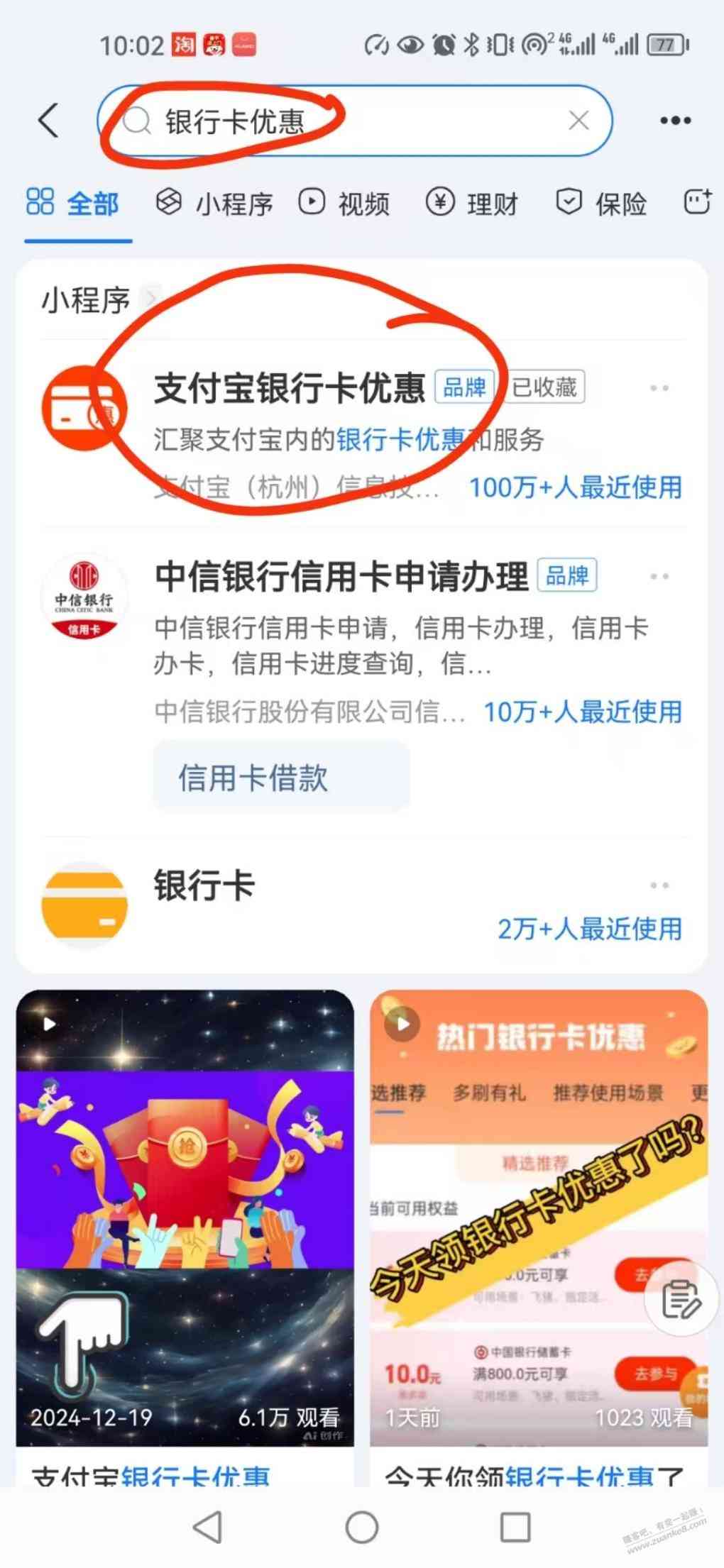Open the floating feedback note button

pos(680,1300)
